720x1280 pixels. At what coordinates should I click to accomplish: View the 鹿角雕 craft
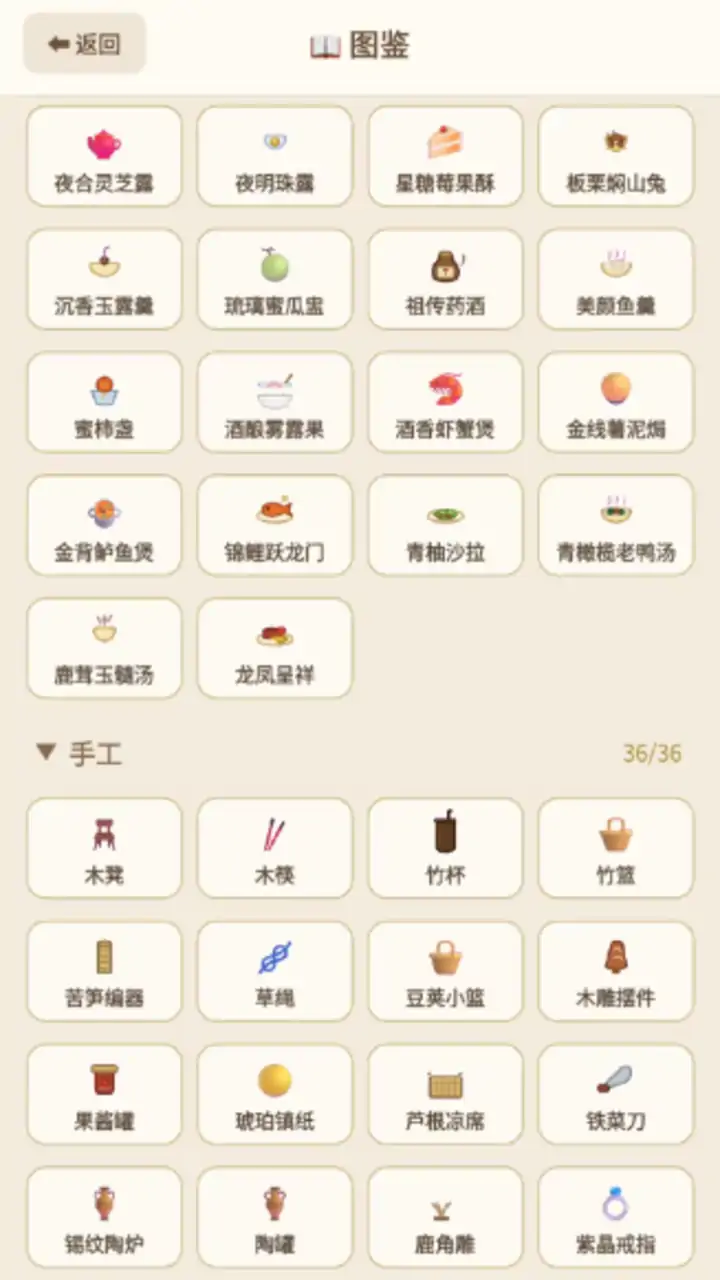point(445,1217)
